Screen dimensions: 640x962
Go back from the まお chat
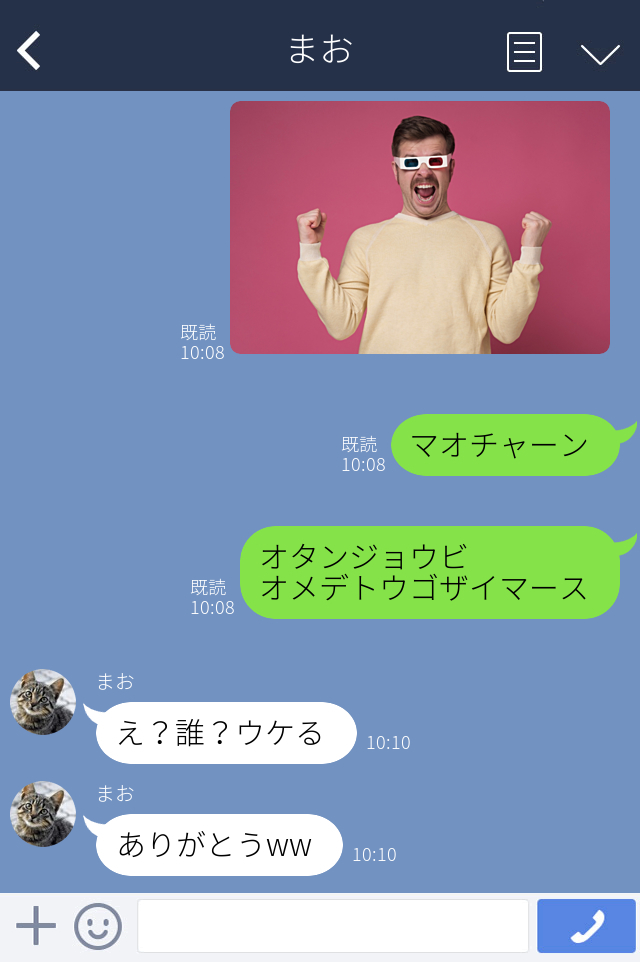pyautogui.click(x=29, y=51)
